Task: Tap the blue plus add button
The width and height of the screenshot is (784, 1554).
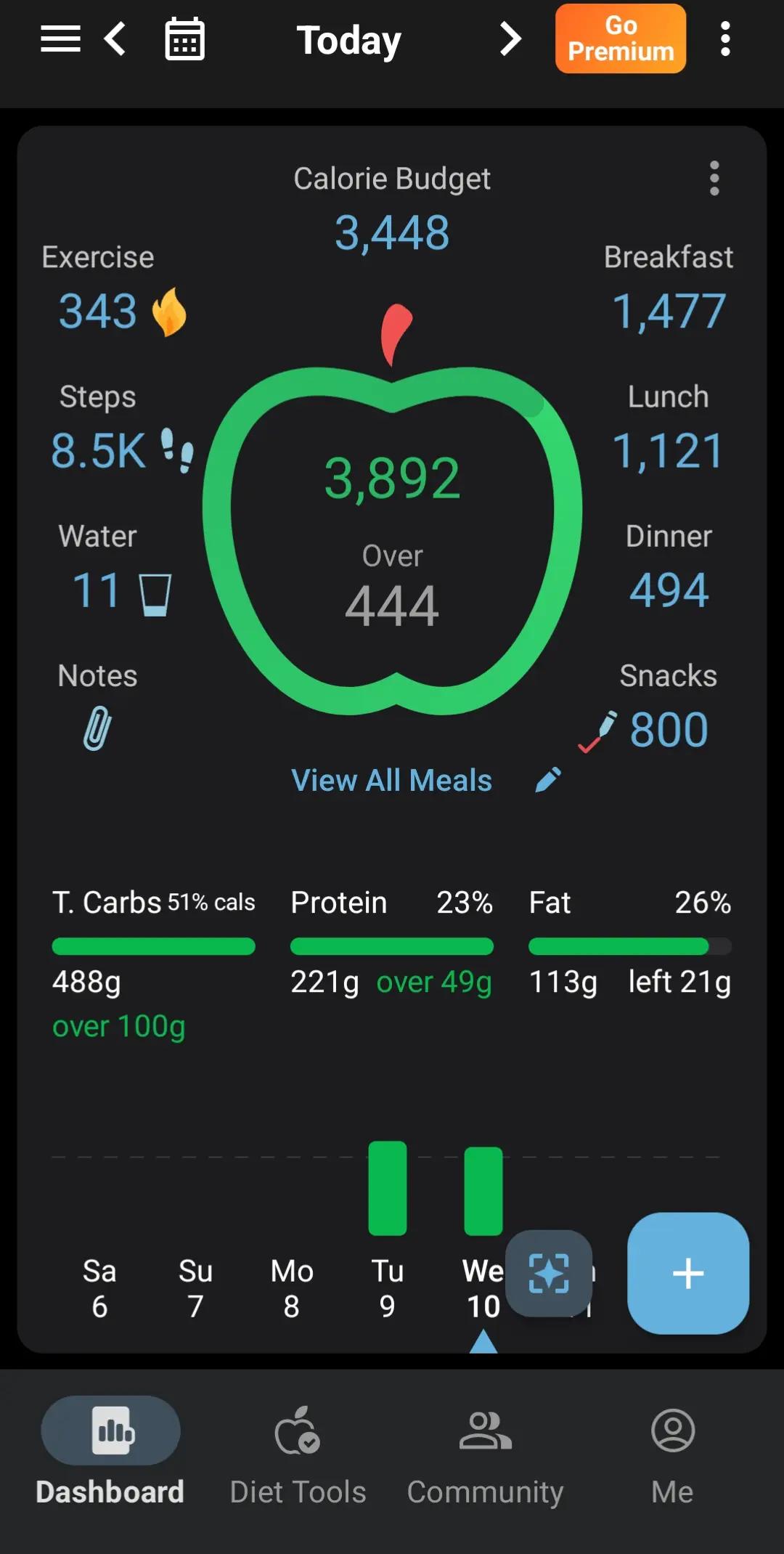Action: (x=687, y=1273)
